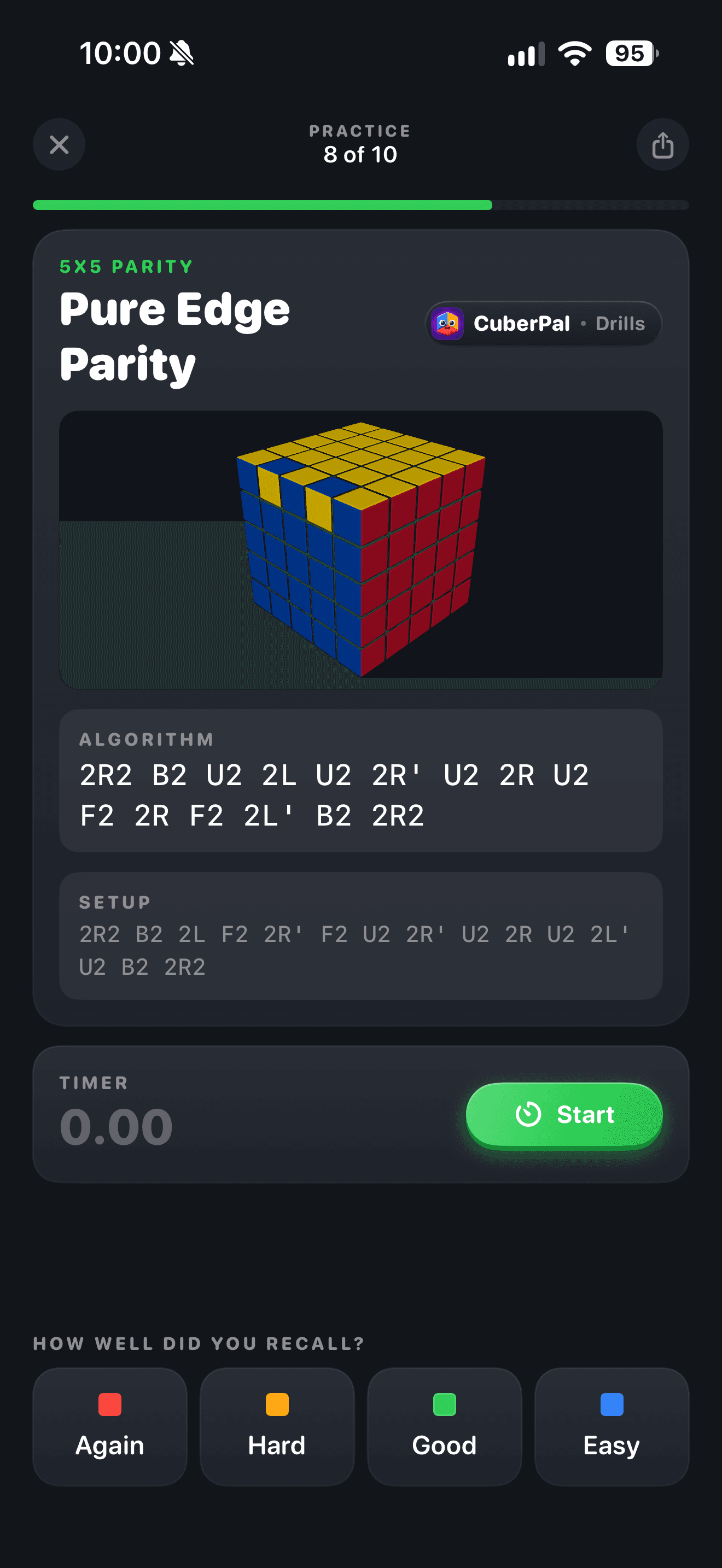
Task: Rate recall as Again
Action: 109,1426
